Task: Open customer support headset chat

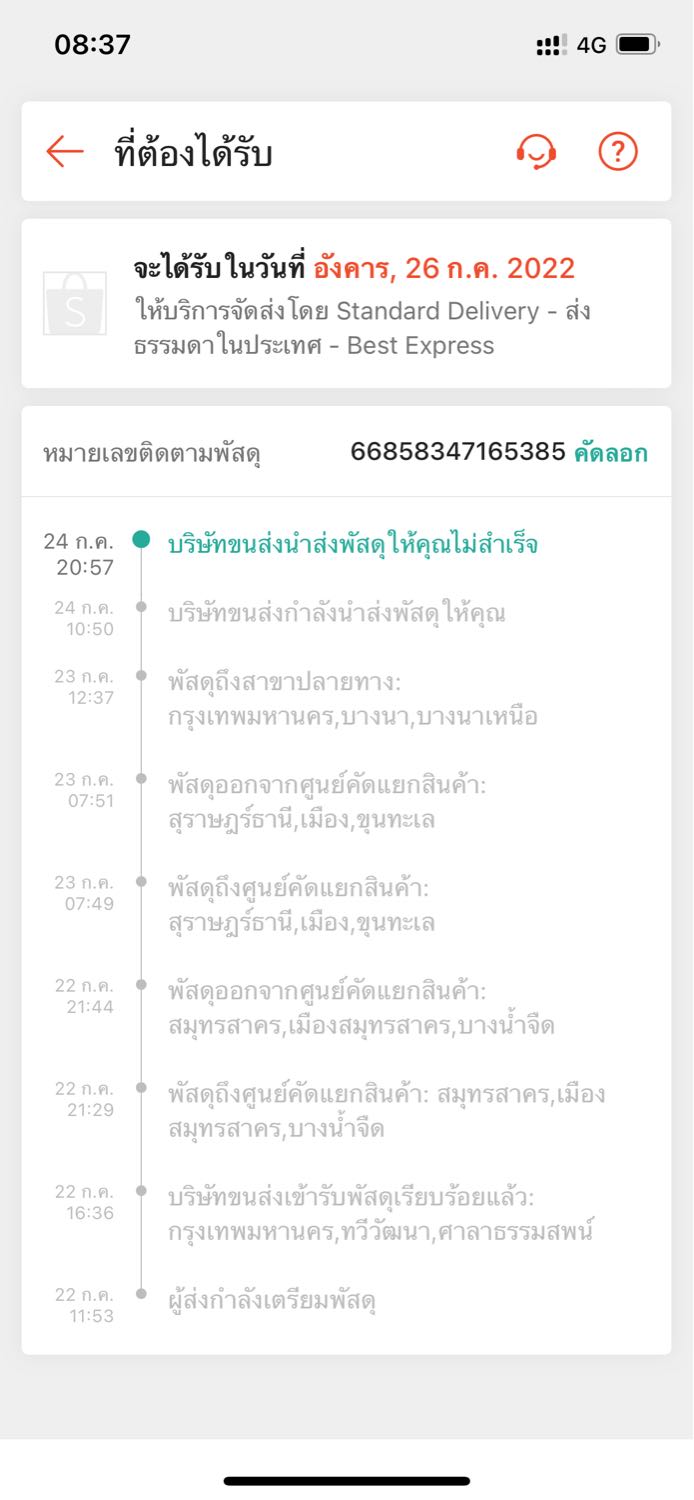Action: coord(536,152)
